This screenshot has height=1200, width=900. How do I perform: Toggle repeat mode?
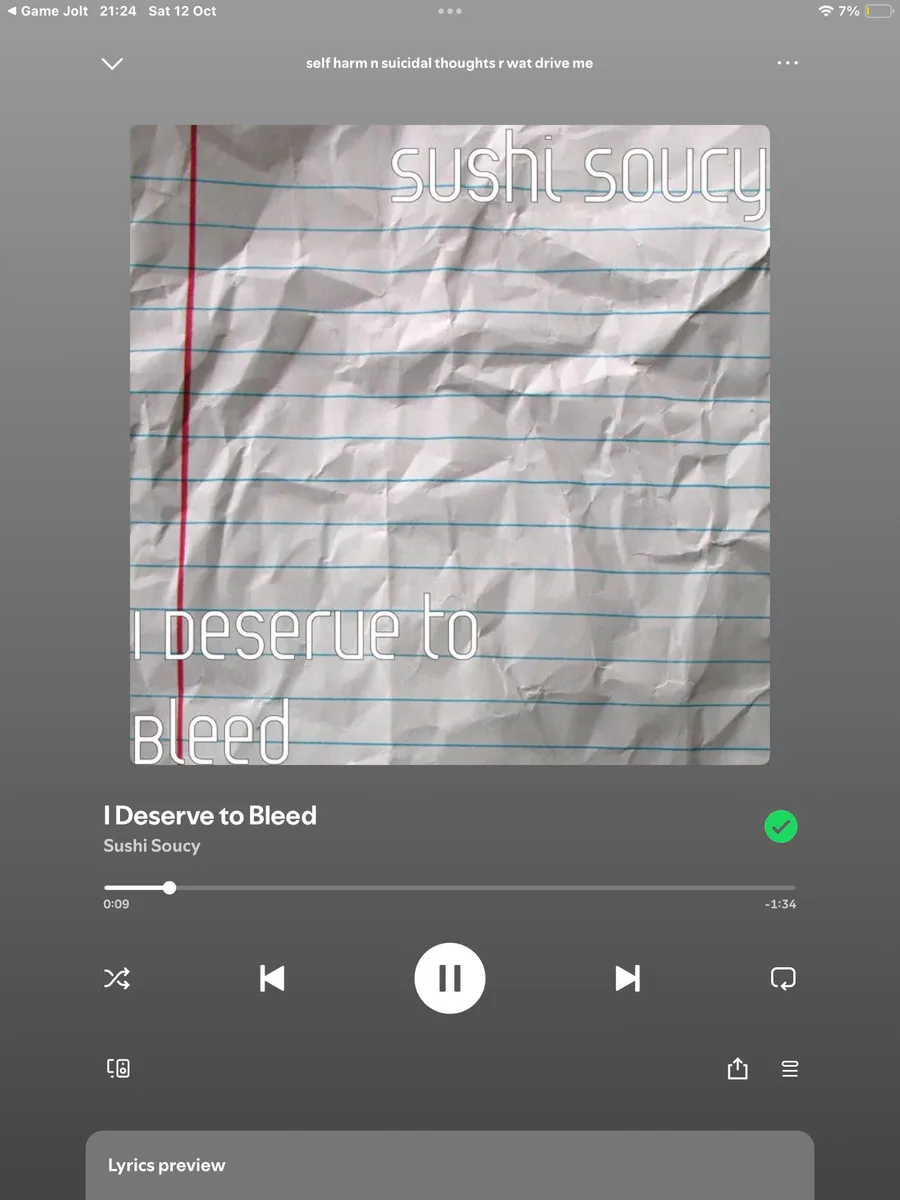point(783,978)
